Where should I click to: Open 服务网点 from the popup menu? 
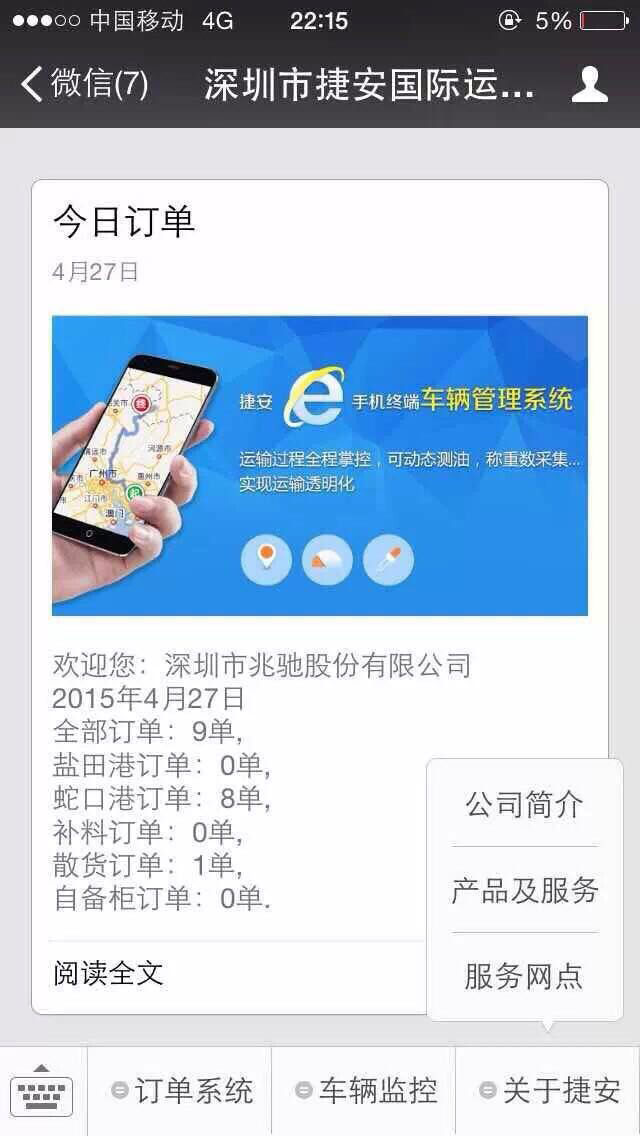tap(524, 976)
